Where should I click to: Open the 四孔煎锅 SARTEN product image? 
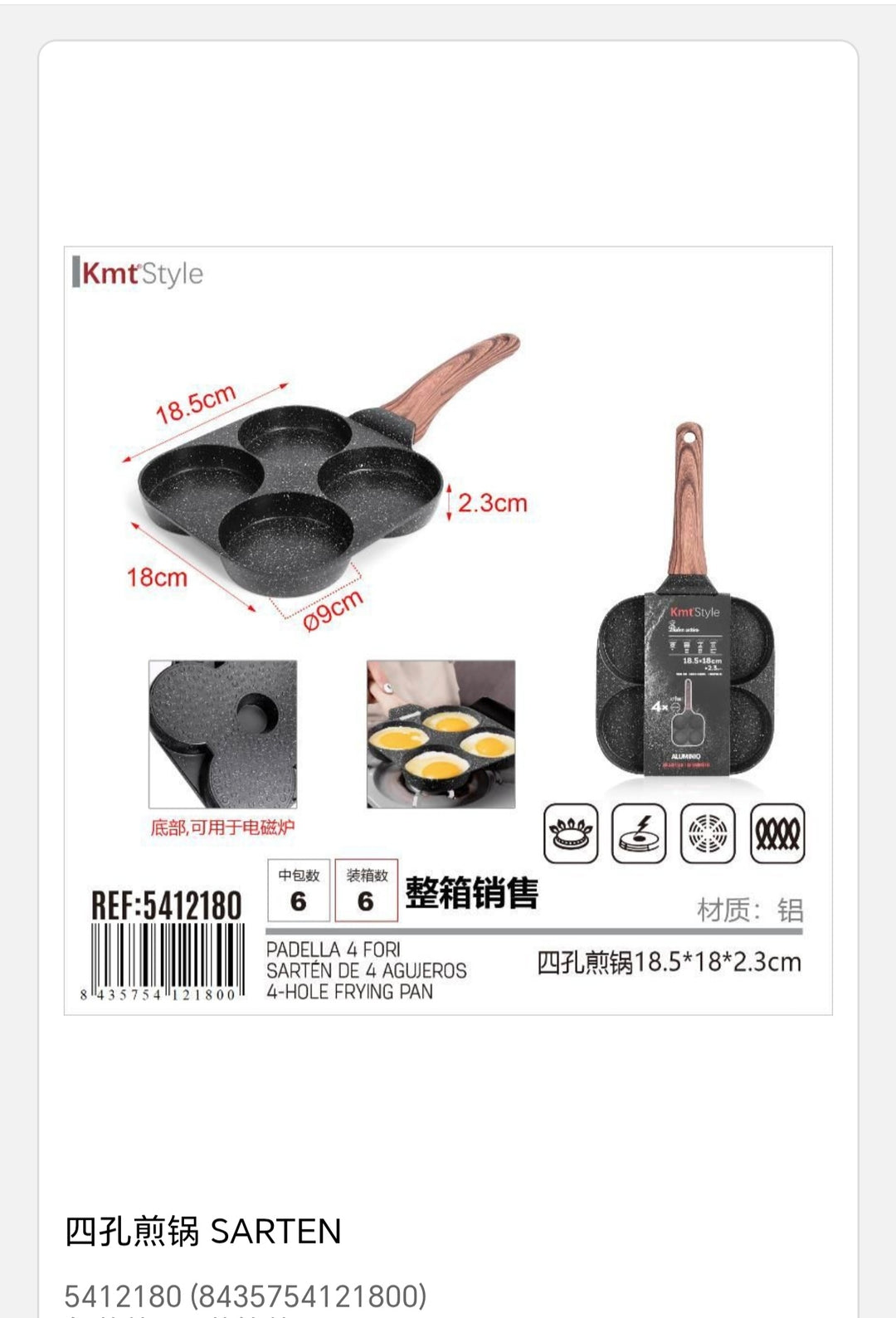point(448,630)
